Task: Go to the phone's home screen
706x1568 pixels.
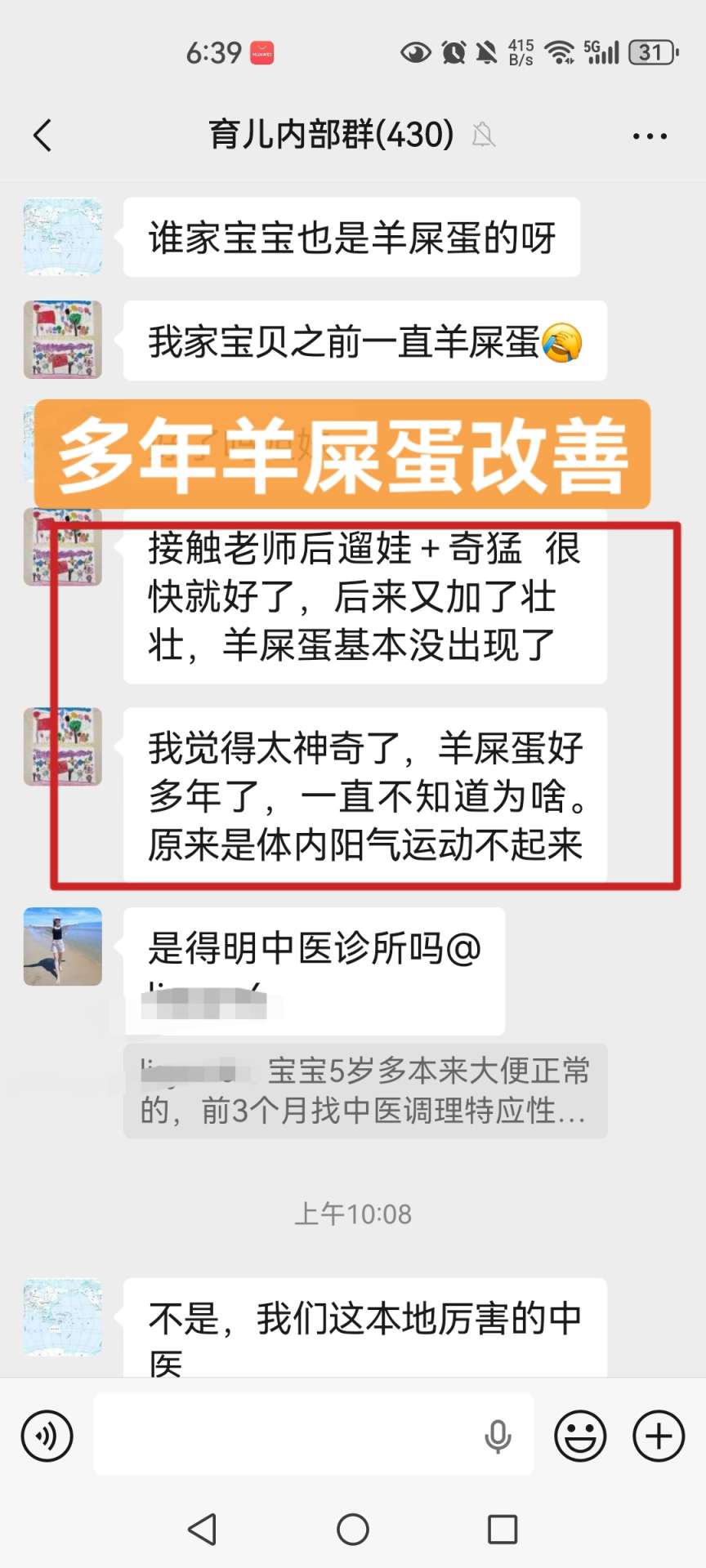Action: (353, 1529)
